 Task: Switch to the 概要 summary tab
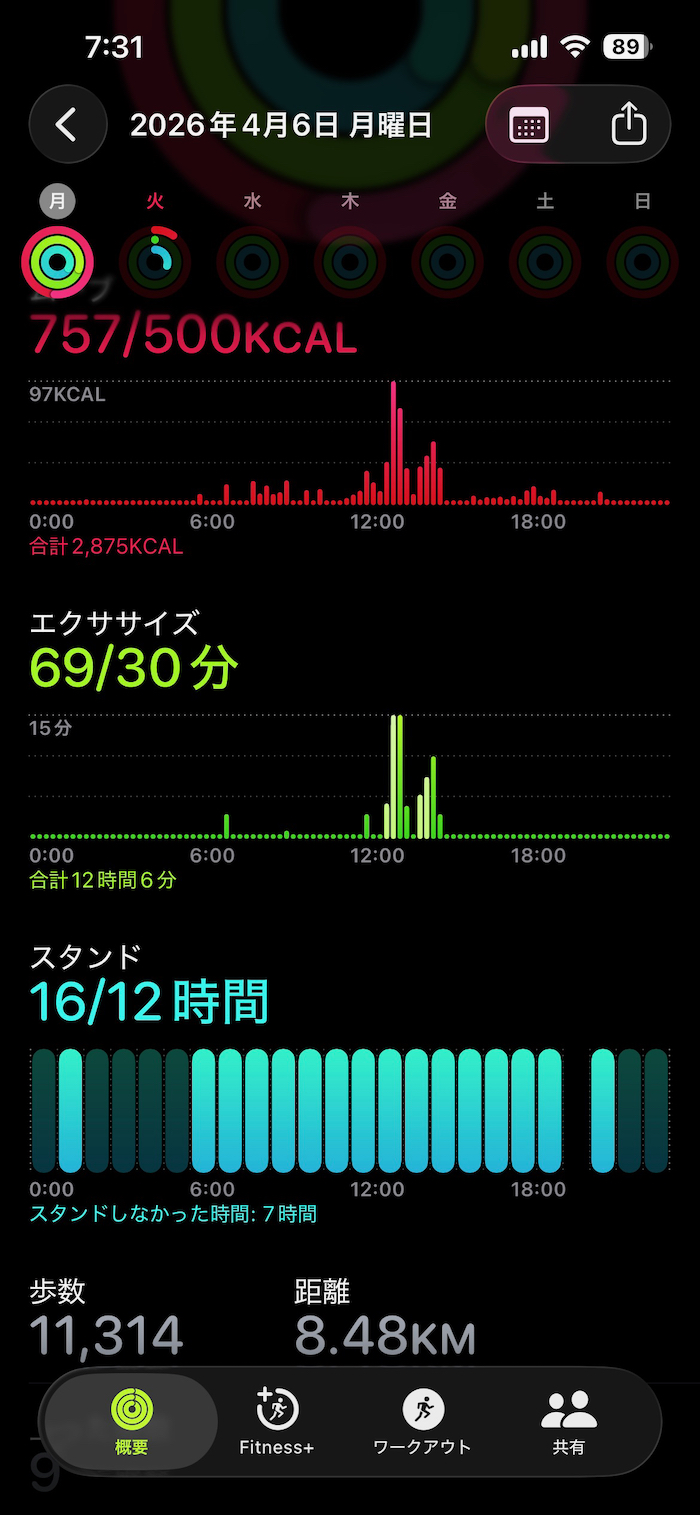(x=131, y=1420)
